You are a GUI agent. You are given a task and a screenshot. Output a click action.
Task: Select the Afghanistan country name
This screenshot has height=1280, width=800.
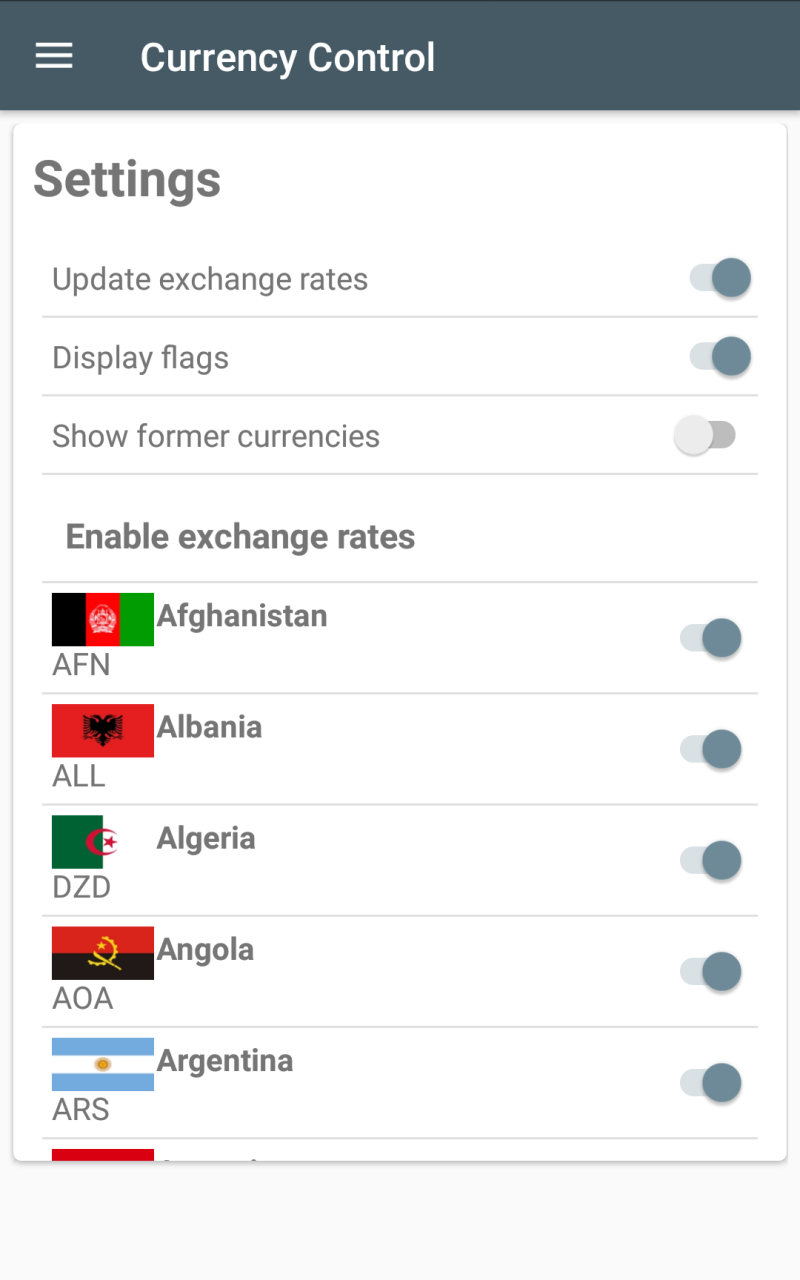pos(241,616)
